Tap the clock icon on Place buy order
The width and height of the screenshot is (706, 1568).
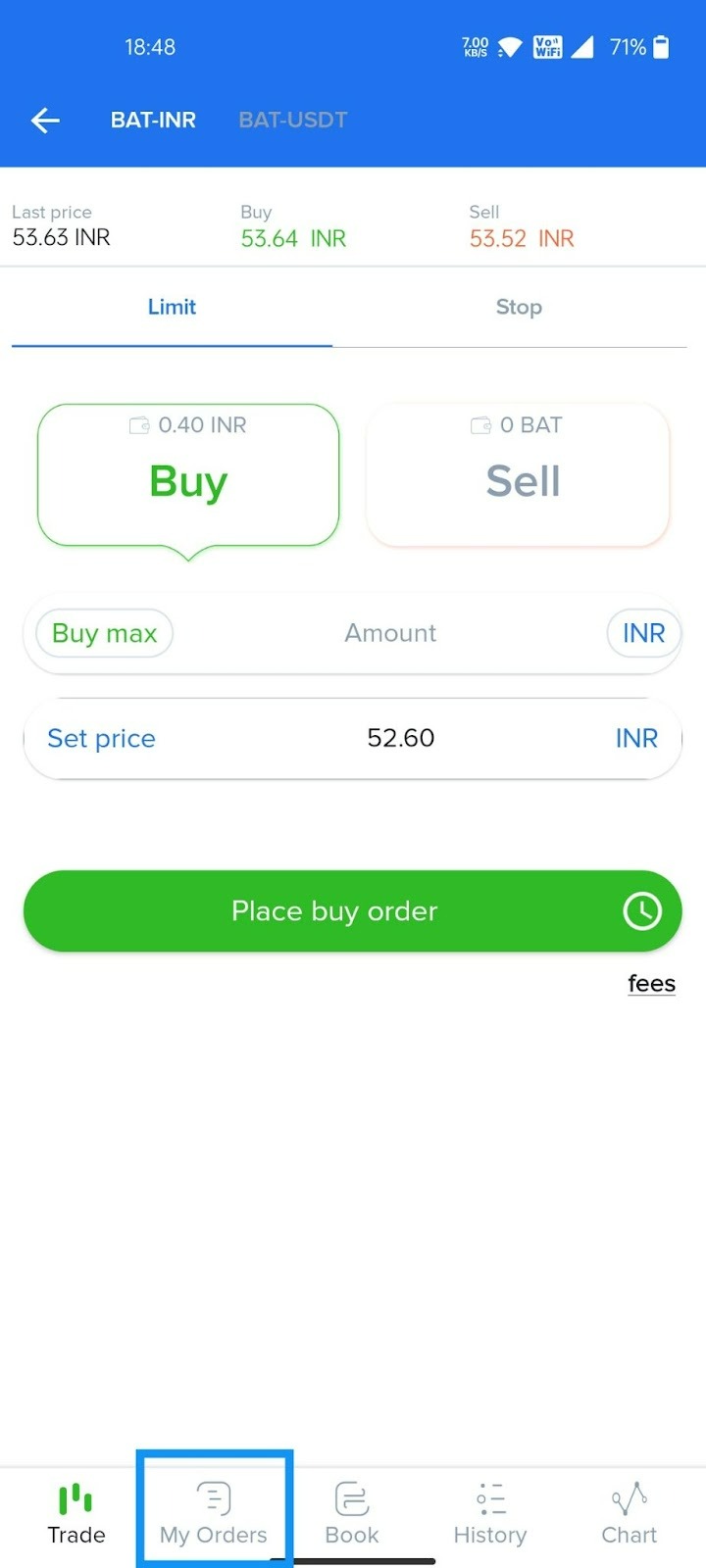click(x=642, y=910)
